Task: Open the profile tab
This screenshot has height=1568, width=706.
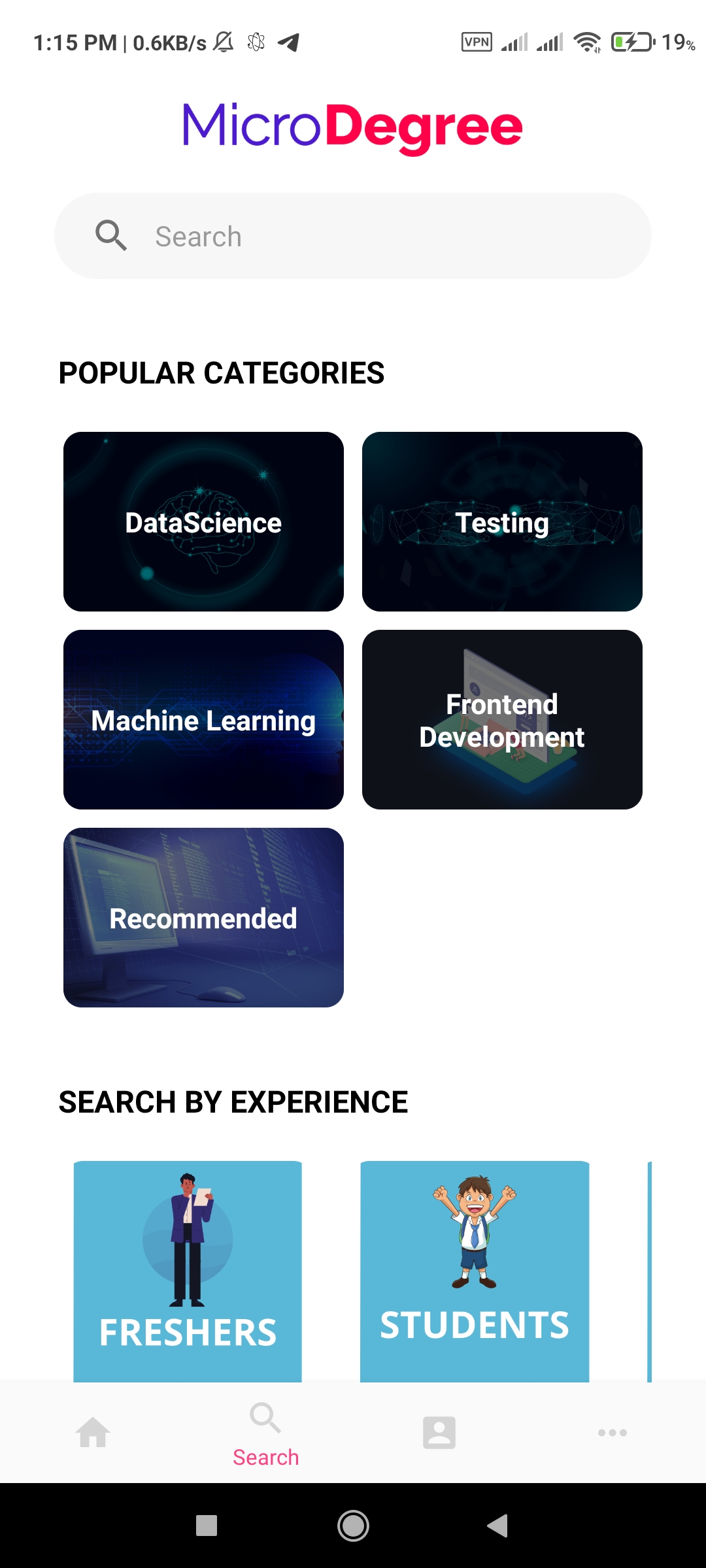Action: click(x=439, y=1432)
